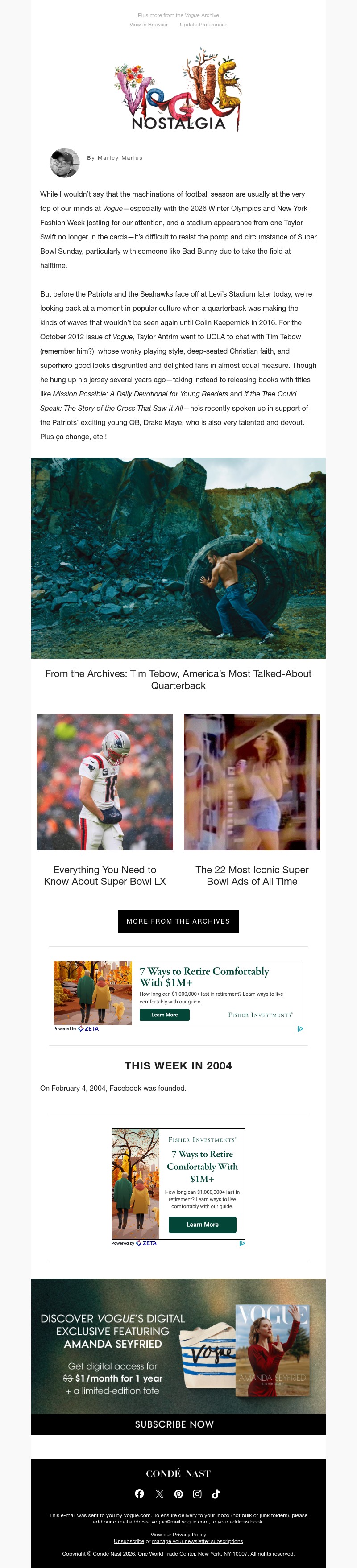Open Condé Nast Facebook page

tap(140, 1494)
